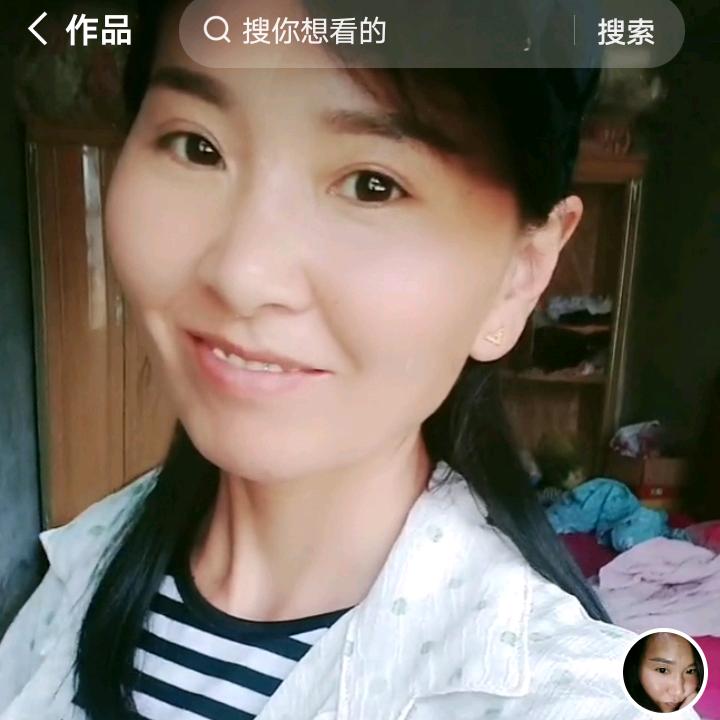The width and height of the screenshot is (720, 720).
Task: Open the creator's round profile avatar
Action: [x=664, y=672]
